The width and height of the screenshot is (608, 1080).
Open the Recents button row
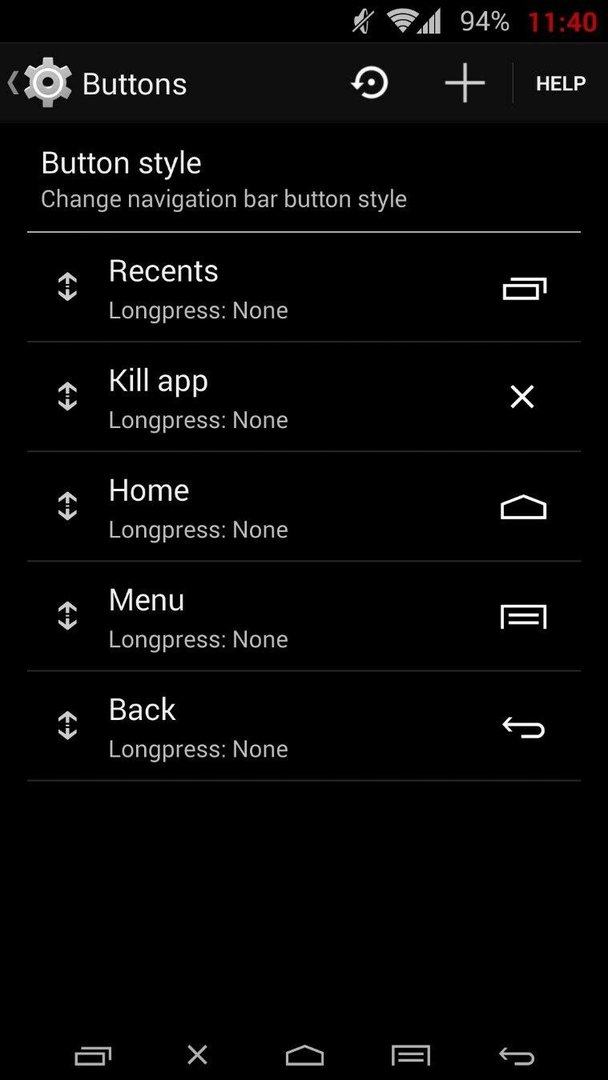coord(304,288)
